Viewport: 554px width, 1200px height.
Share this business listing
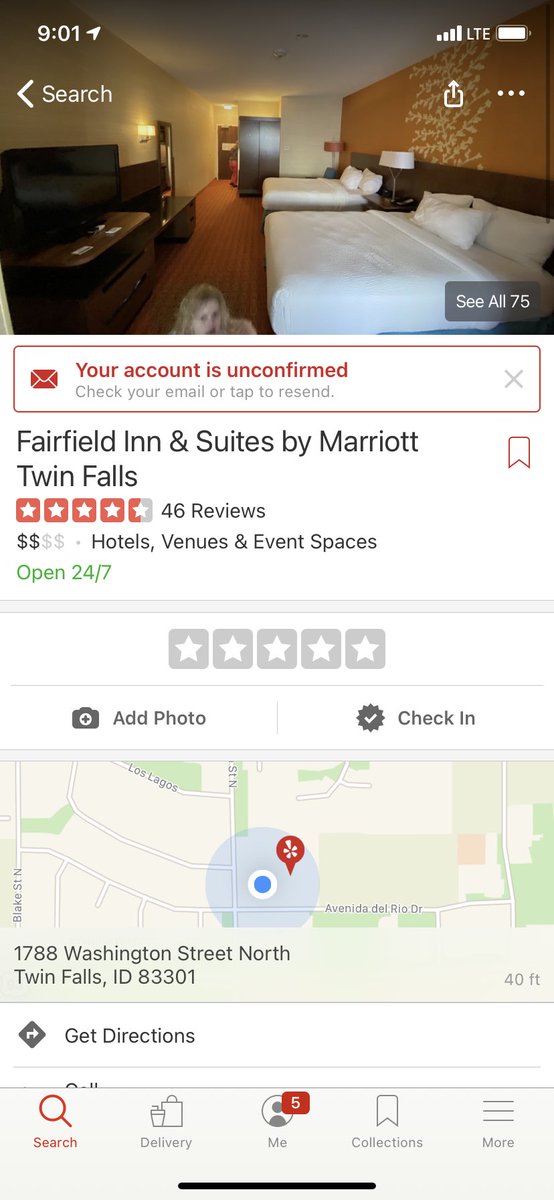(x=454, y=94)
